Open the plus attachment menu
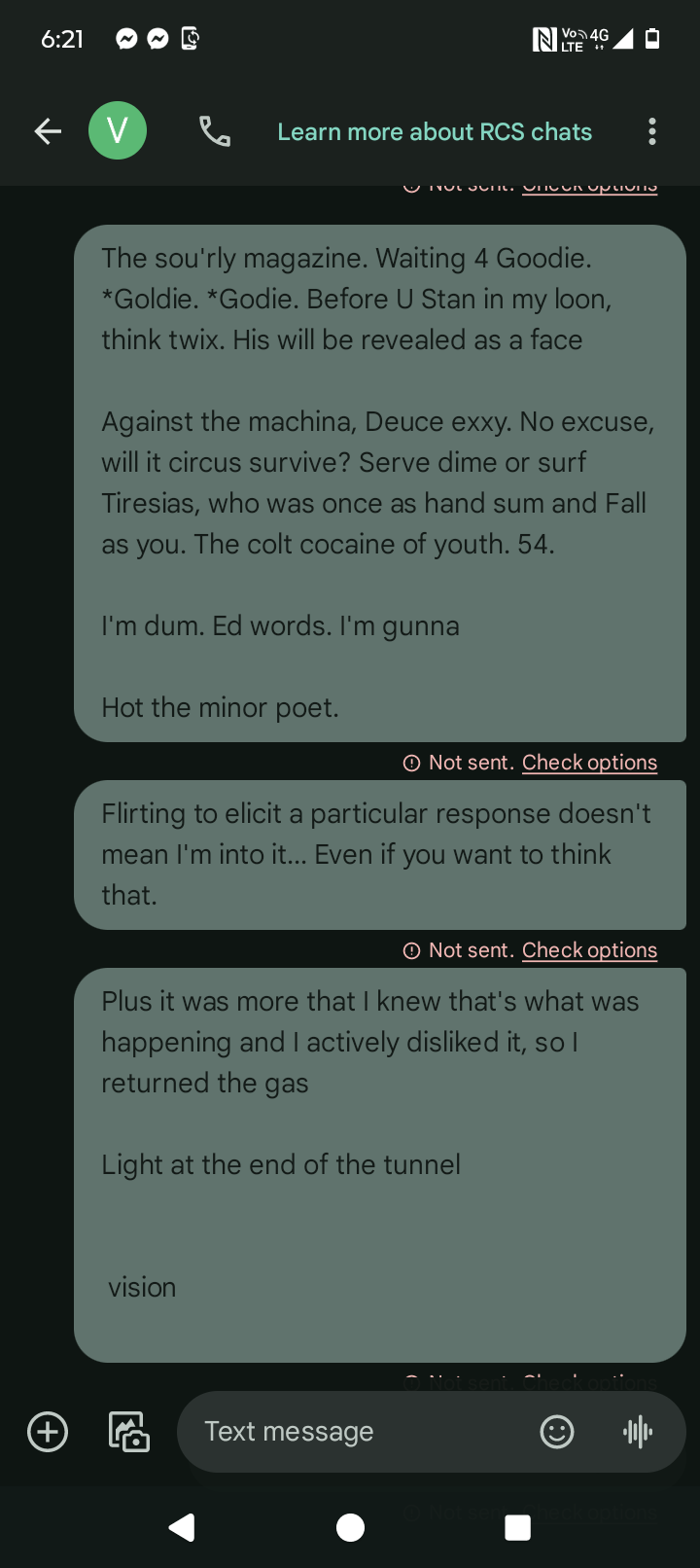The height and width of the screenshot is (1568, 700). (48, 1432)
